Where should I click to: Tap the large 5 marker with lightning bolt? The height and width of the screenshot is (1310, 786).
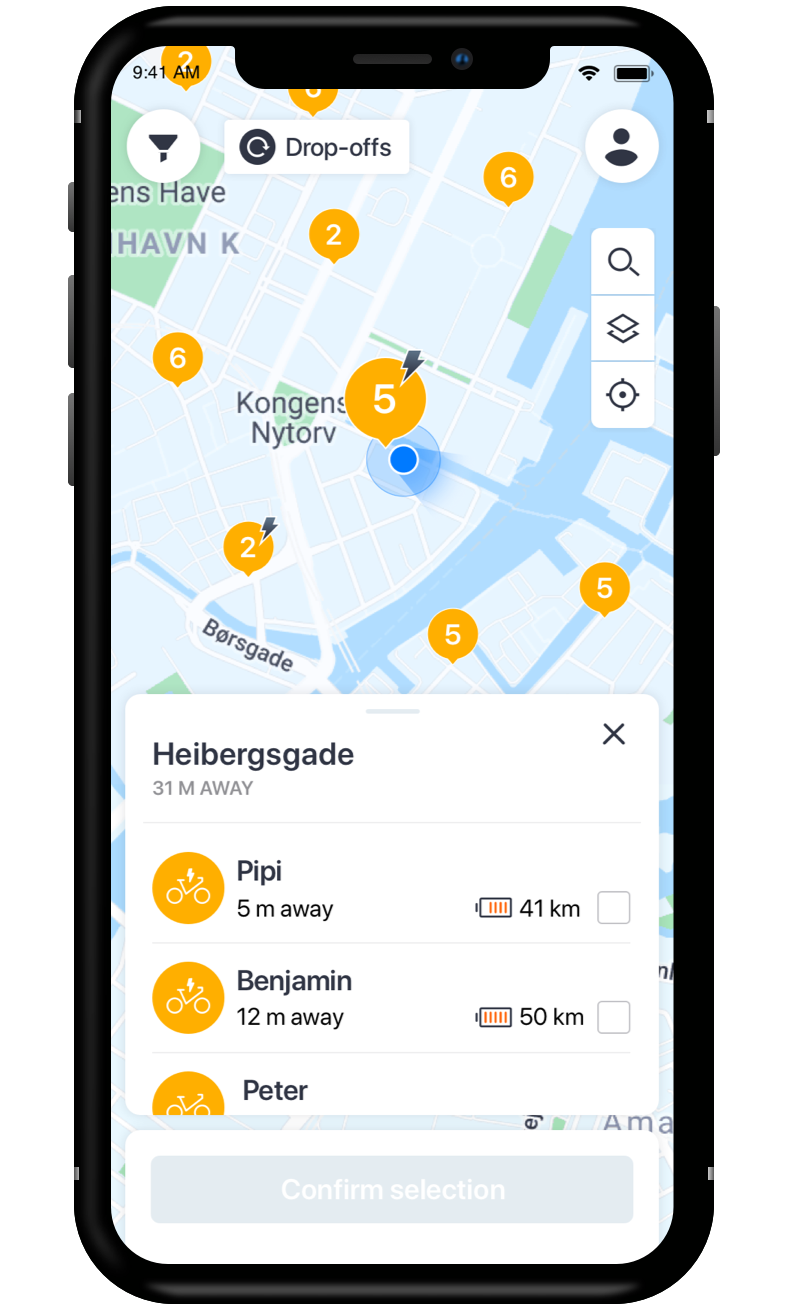tap(385, 398)
